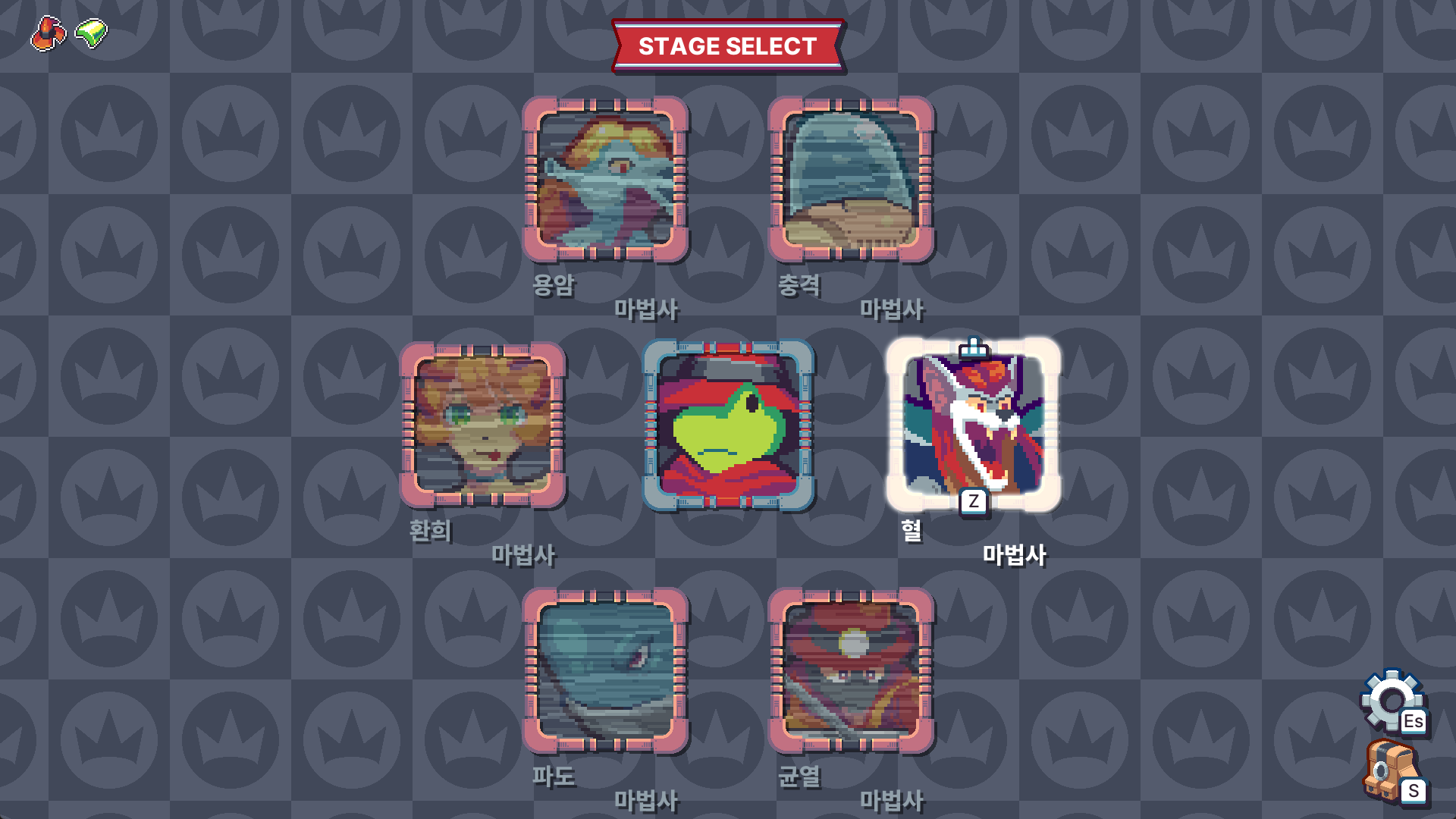Screen dimensions: 1456x819
Task: Pick the 파도 마법사 stage tile
Action: click(605, 670)
